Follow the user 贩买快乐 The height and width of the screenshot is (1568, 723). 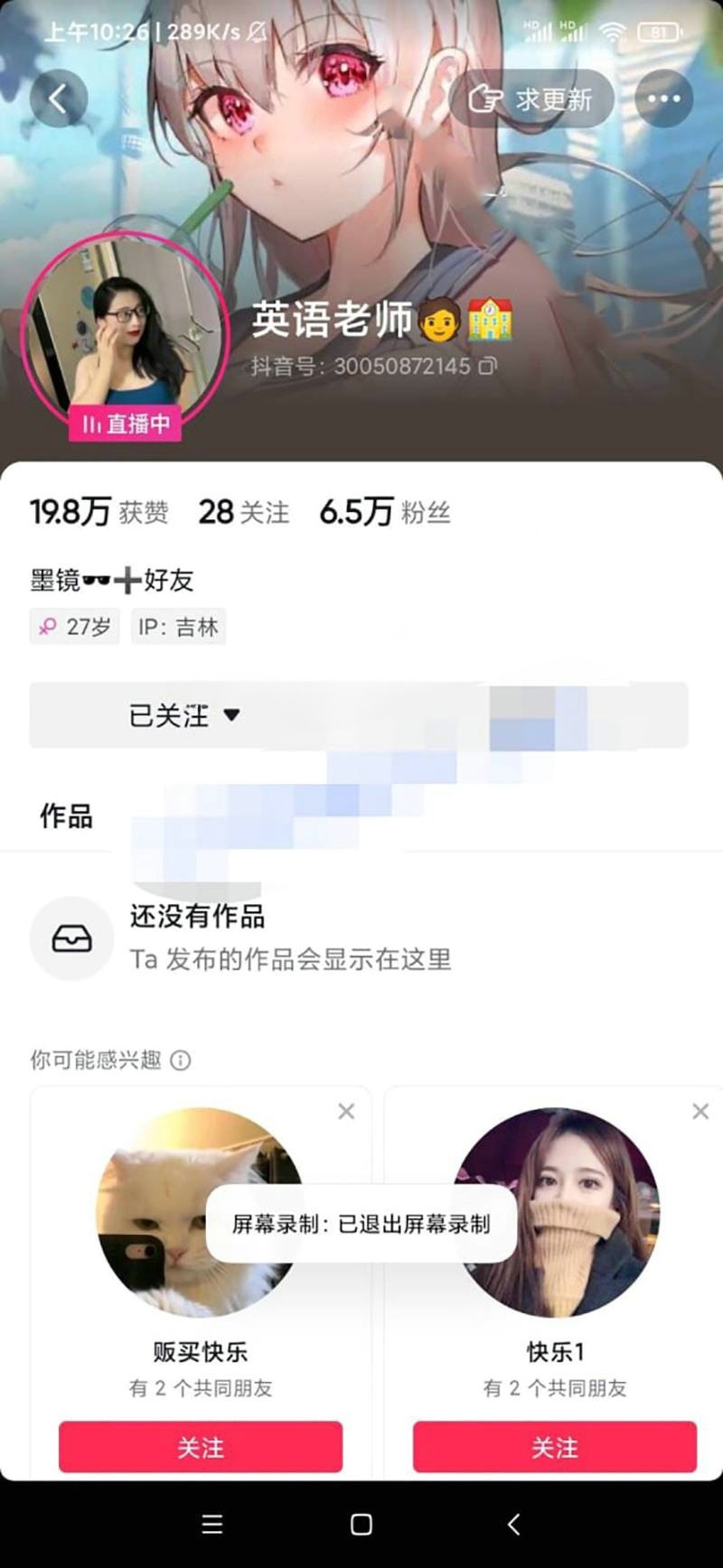201,1447
